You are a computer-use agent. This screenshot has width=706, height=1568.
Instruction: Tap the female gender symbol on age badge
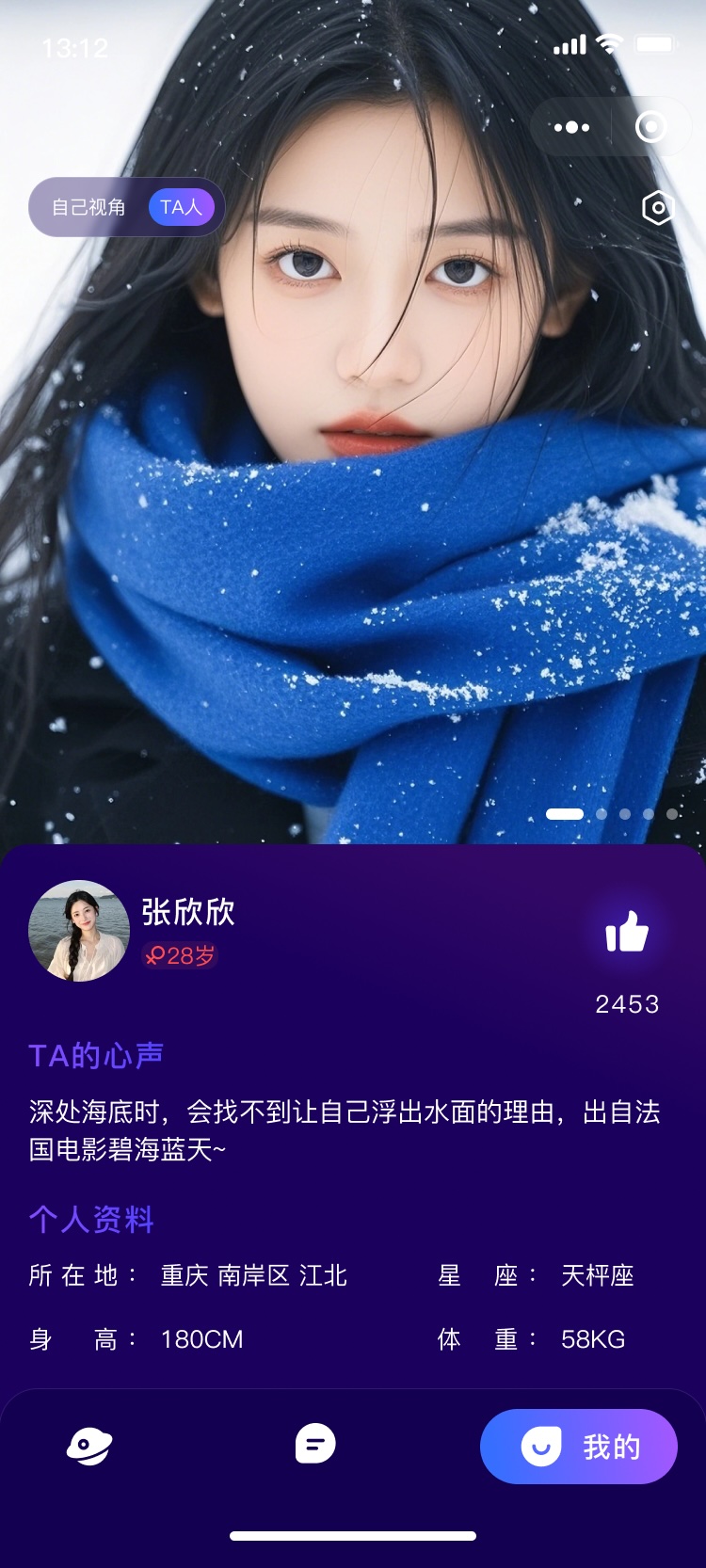tap(154, 954)
